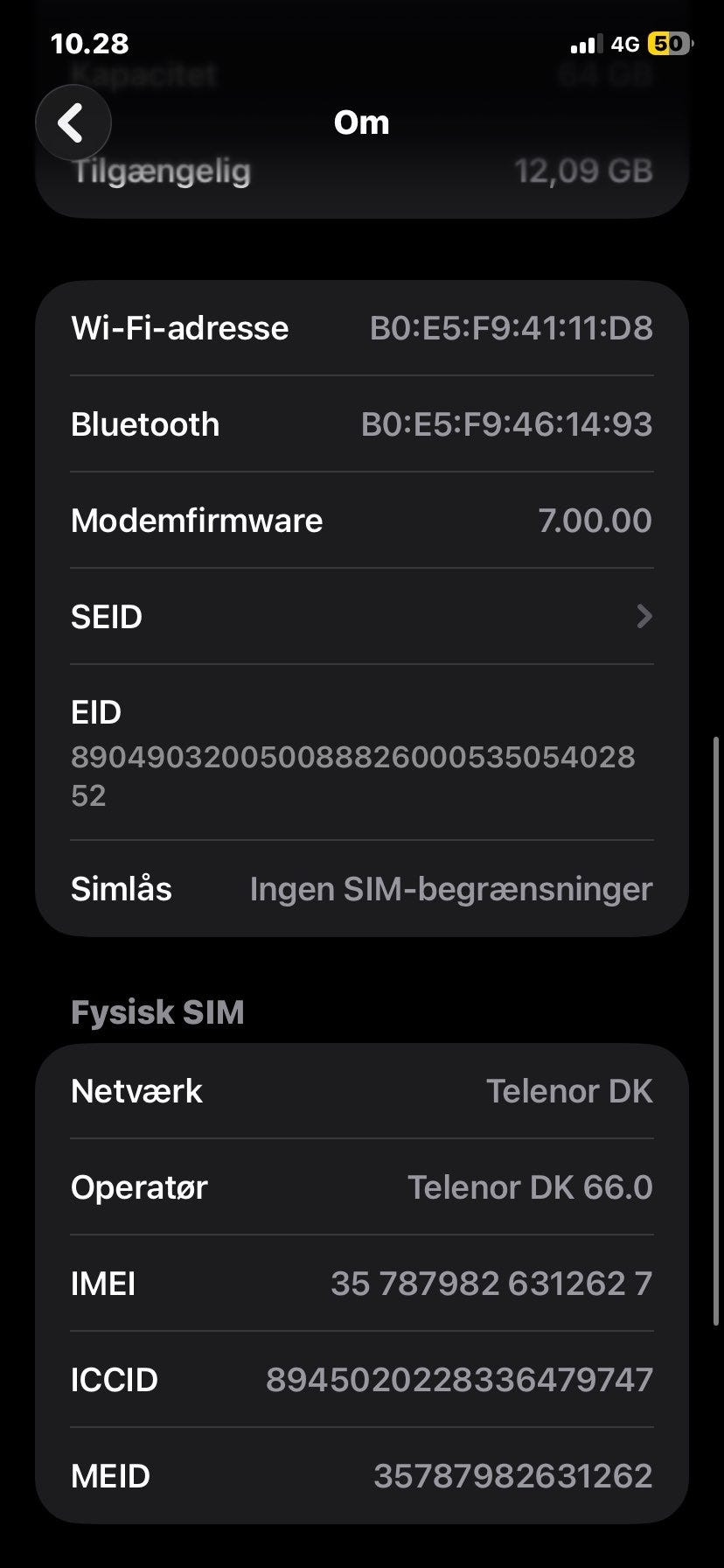Open the SEID row
This screenshot has width=724, height=1568.
[x=361, y=617]
